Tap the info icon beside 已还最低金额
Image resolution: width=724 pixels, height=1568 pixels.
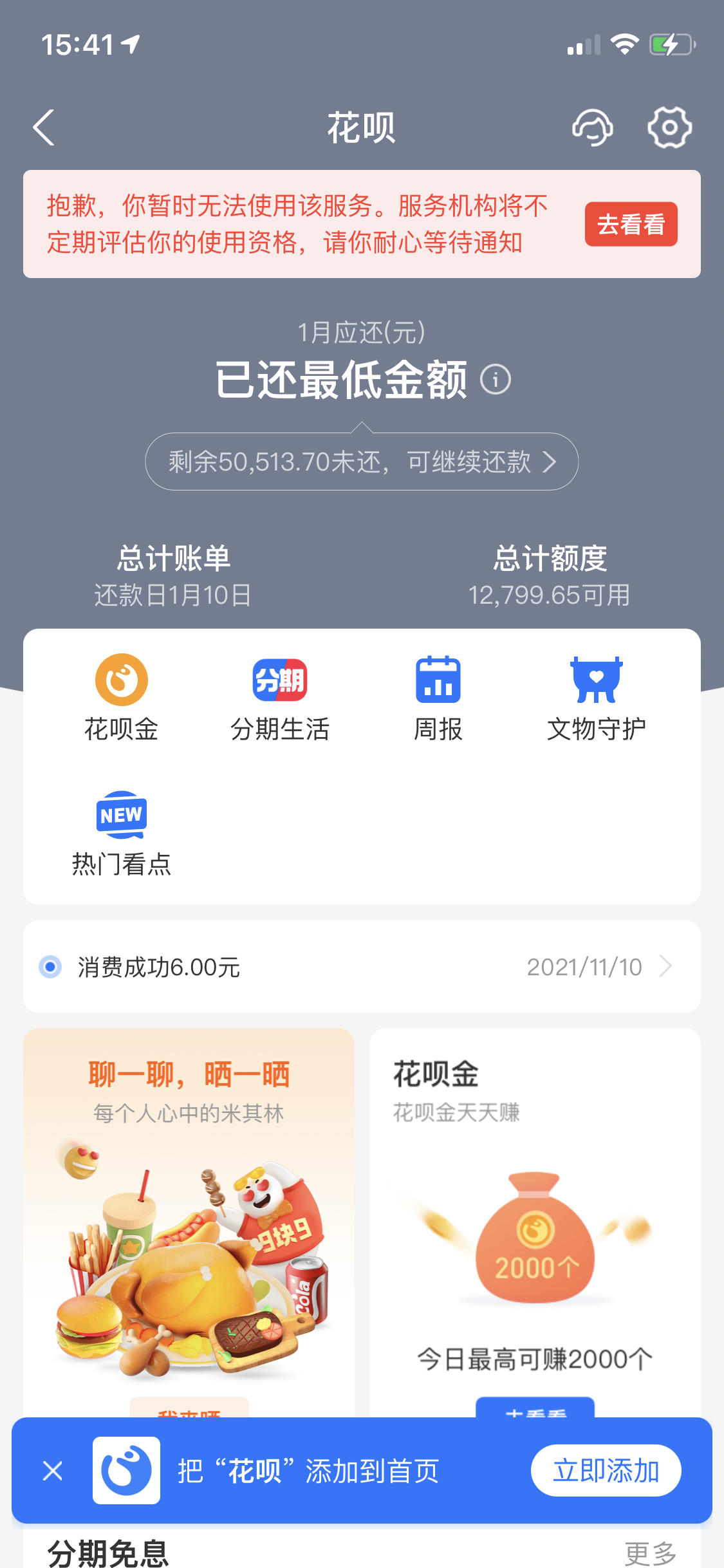(x=496, y=381)
